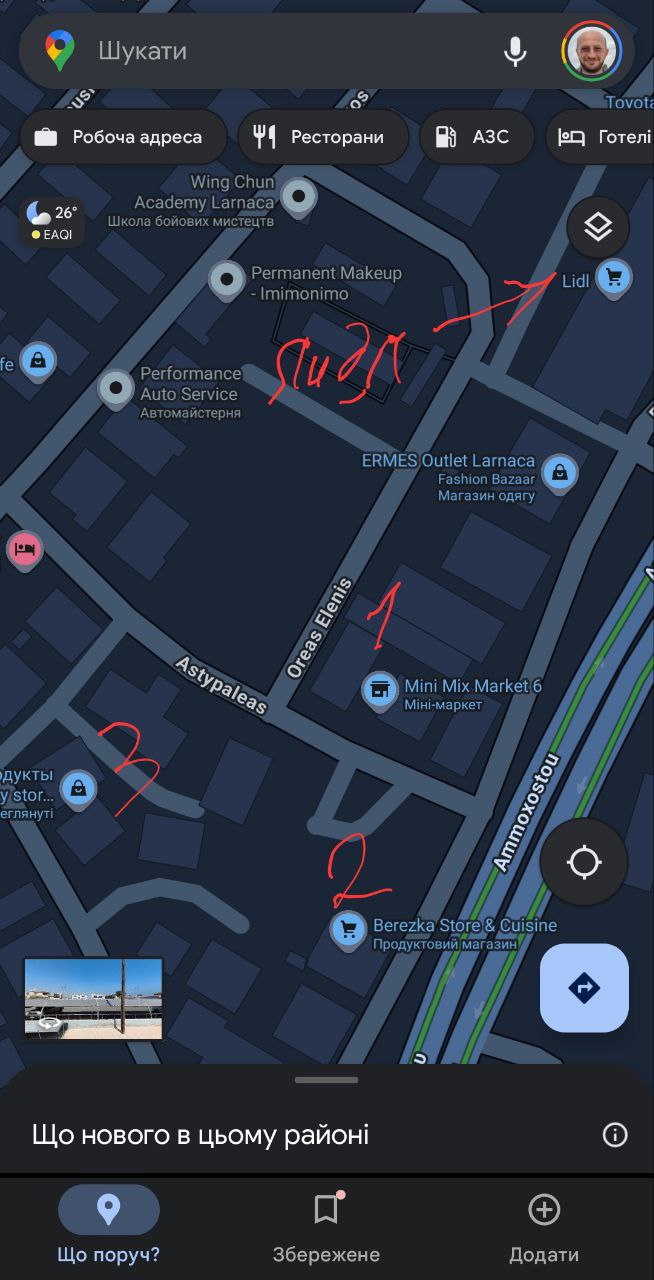Viewport: 654px width, 1280px height.
Task: Open the ERMES Outlet Larnaca pin
Action: point(559,474)
